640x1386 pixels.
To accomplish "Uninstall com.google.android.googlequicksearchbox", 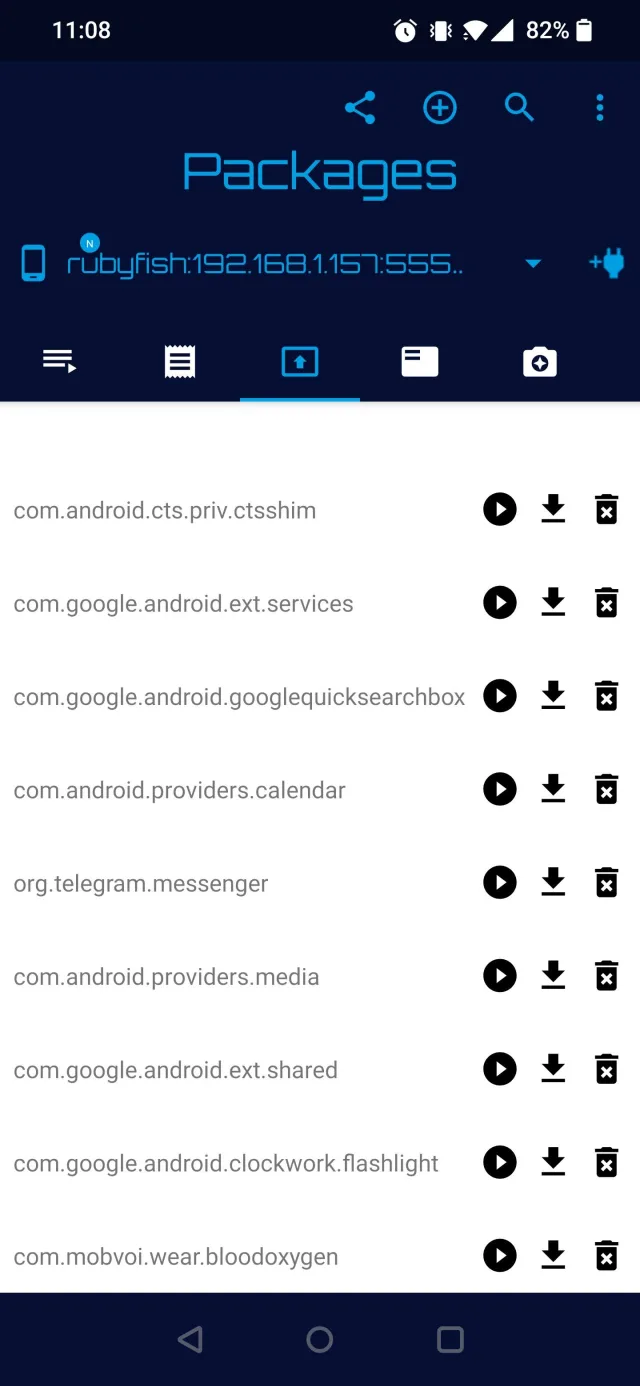I will coord(606,696).
